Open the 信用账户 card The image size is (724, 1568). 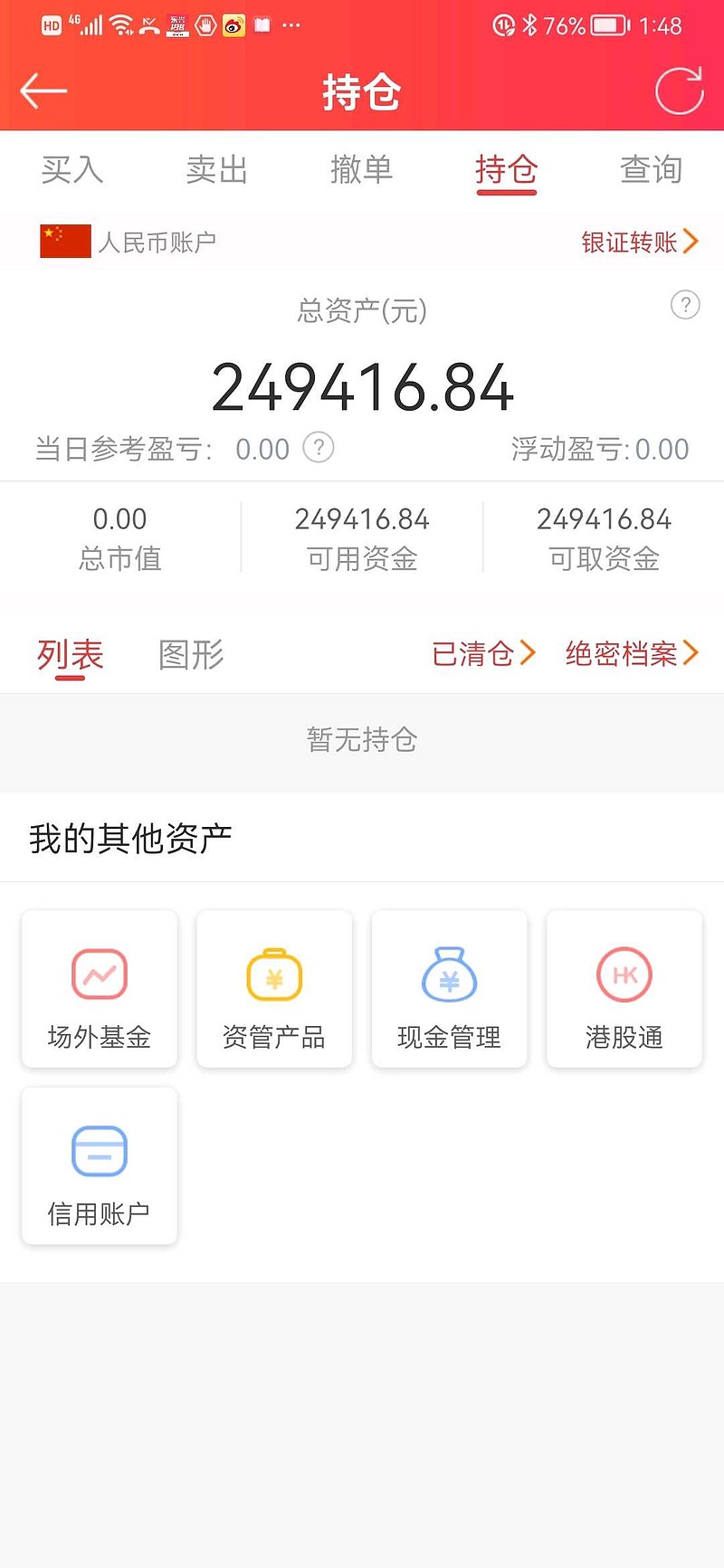tap(100, 1166)
